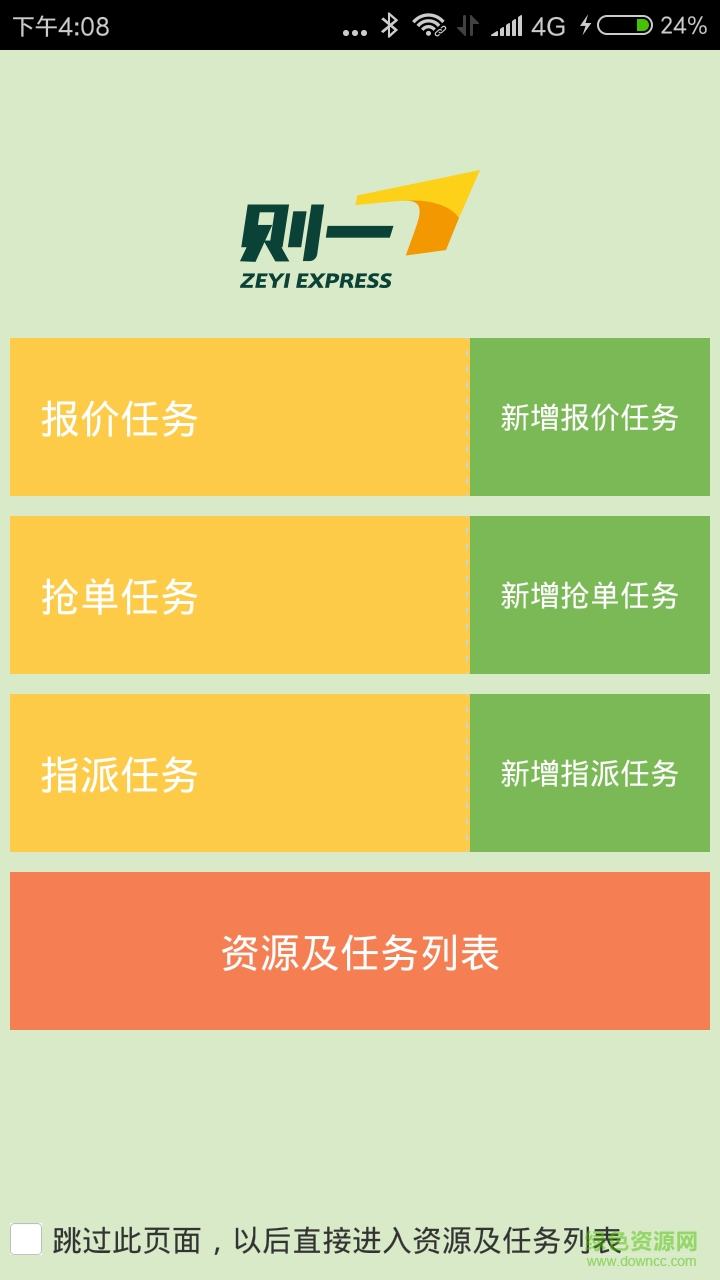Select 新增指派任务 button
The image size is (720, 1280).
point(590,773)
